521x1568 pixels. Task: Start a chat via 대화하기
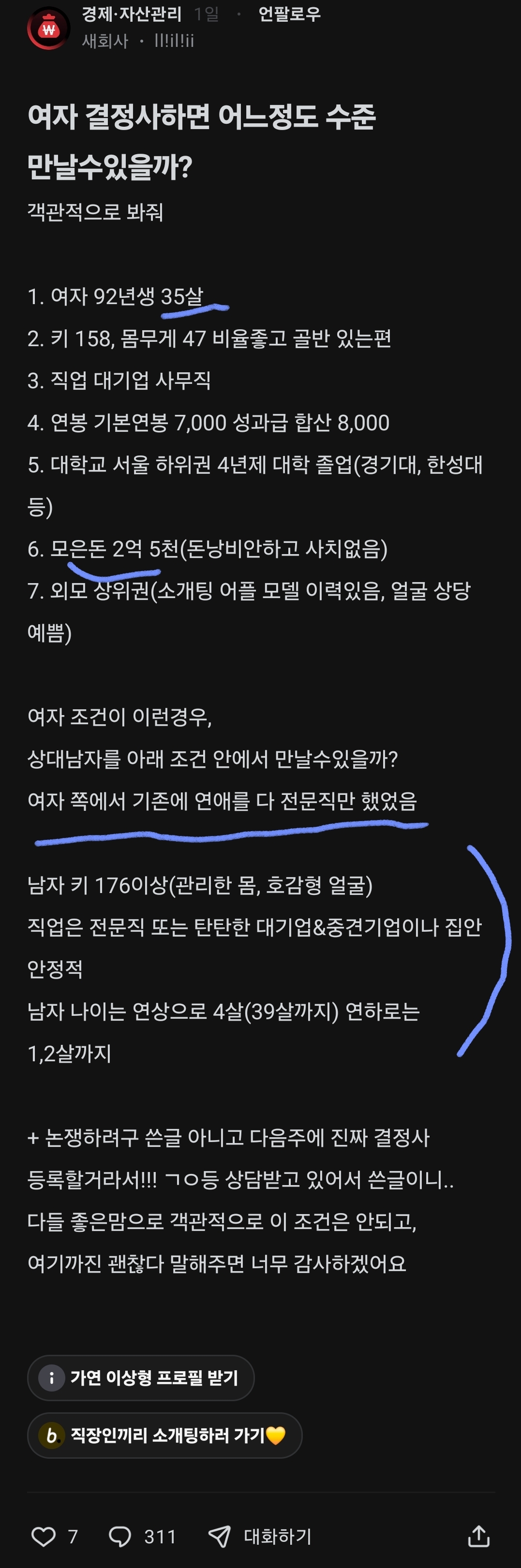(x=260, y=1537)
